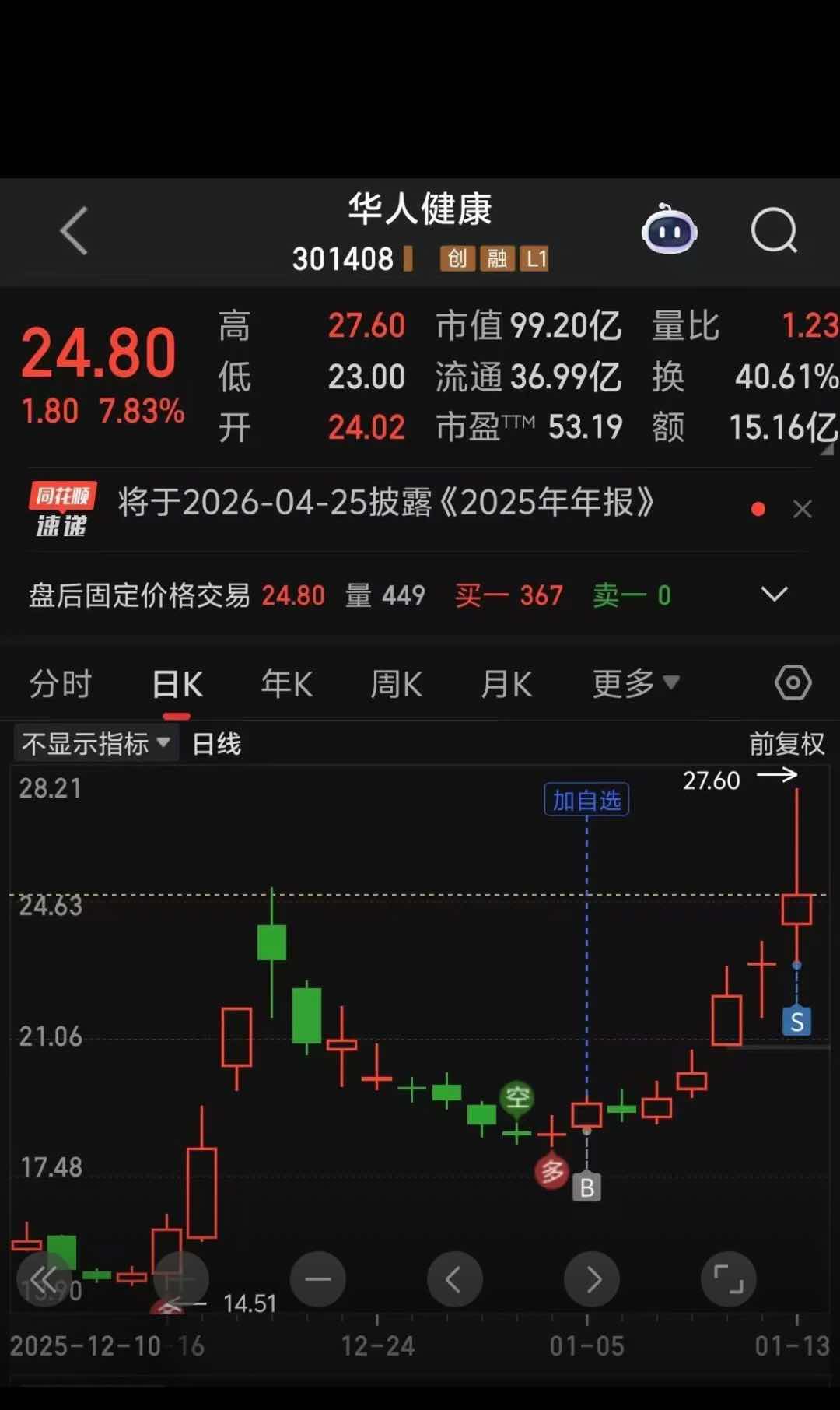Zoom out the K-line chart
840x1410 pixels.
317,1279
